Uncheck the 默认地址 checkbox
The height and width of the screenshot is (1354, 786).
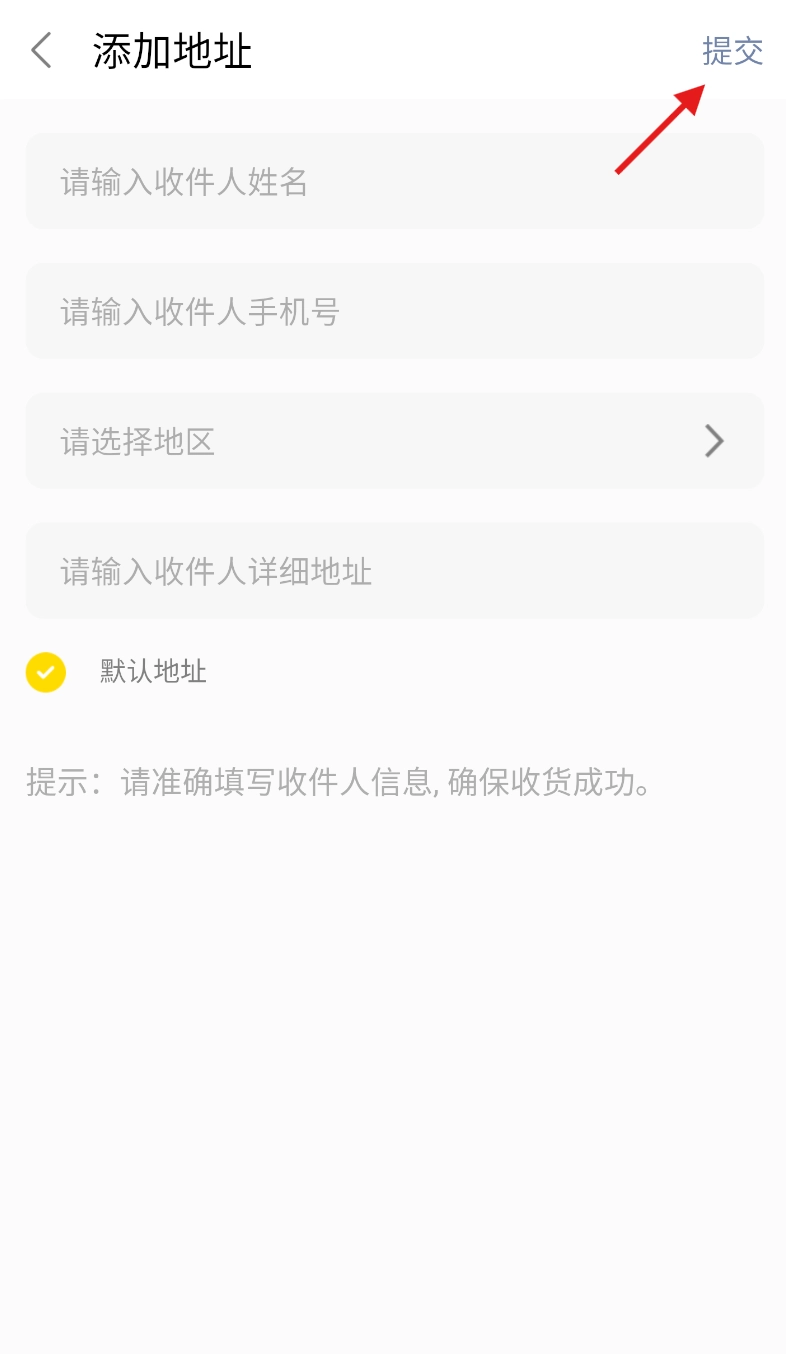click(x=46, y=672)
